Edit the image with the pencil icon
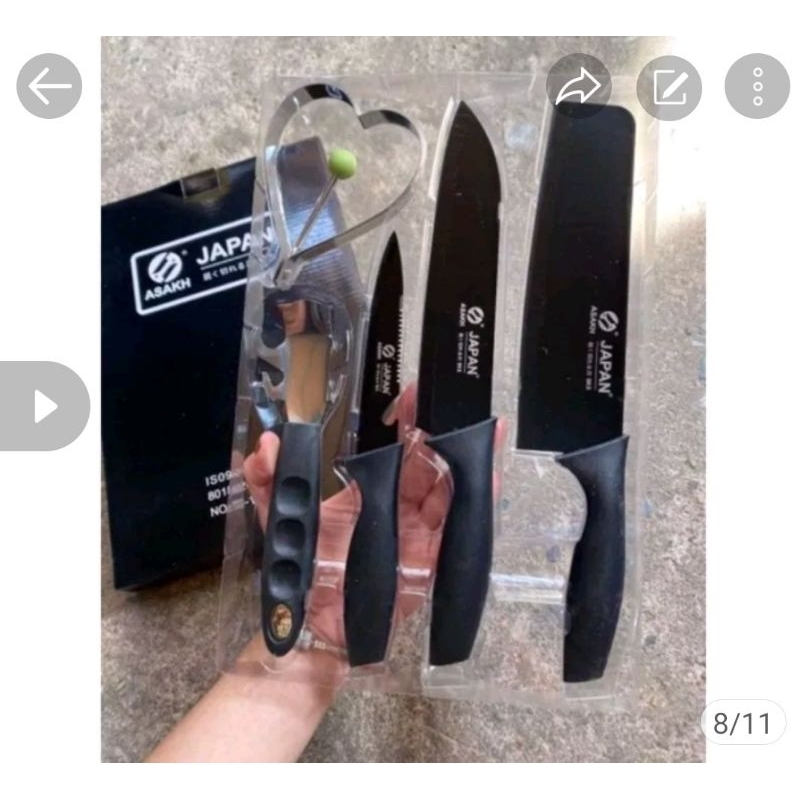The height and width of the screenshot is (800, 800). (669, 86)
